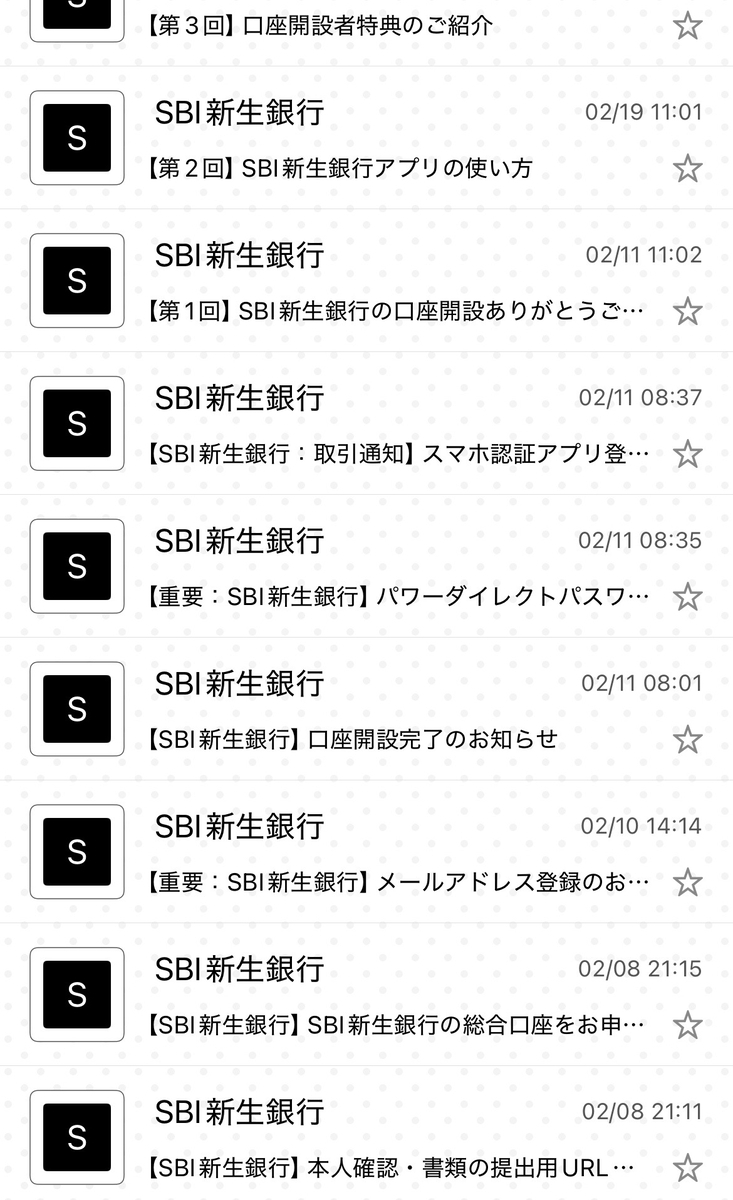Star the 本人確認・書類の提出用URL email
Screen dimensions: 733x1200
(x=687, y=1168)
